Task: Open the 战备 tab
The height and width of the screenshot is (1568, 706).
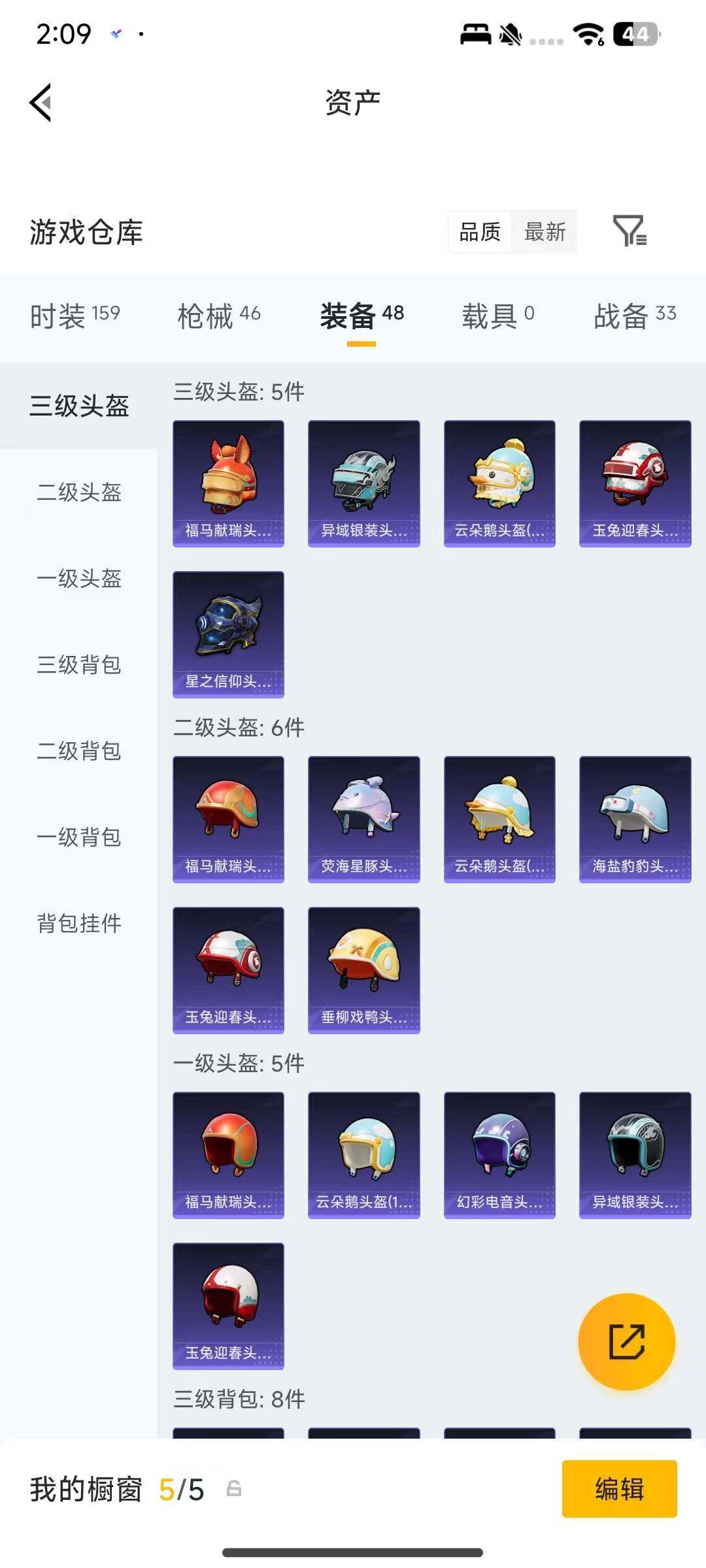Action: (x=635, y=315)
